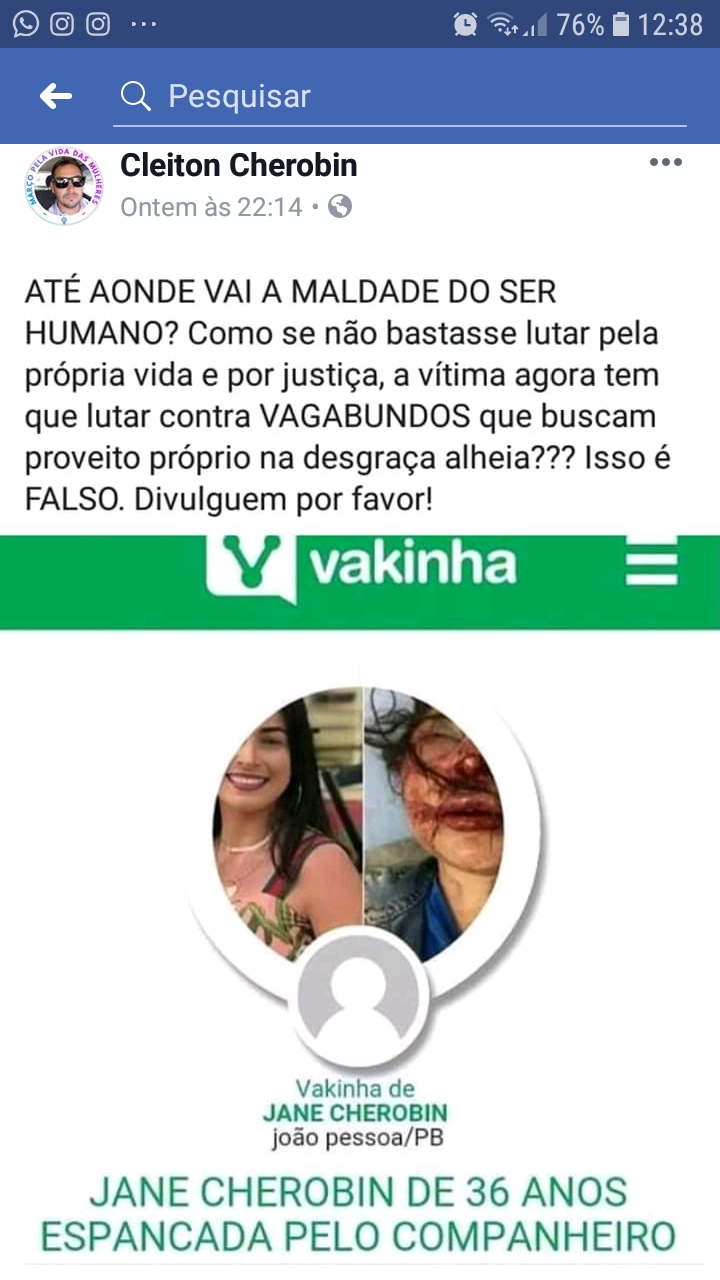Open Cleiton Cherobin's profile name
The width and height of the screenshot is (720, 1280).
click(x=238, y=166)
